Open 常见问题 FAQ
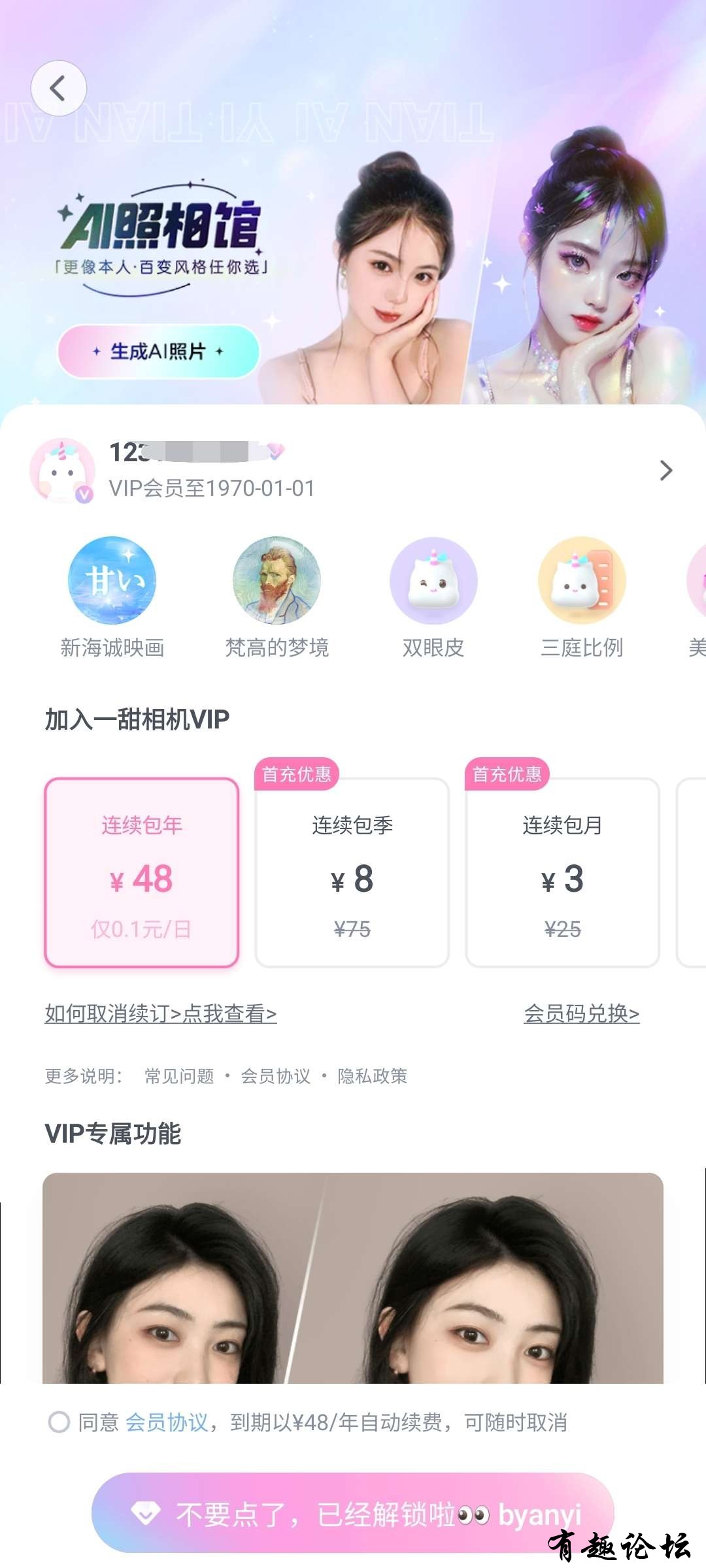This screenshot has width=706, height=1568. click(x=179, y=1076)
